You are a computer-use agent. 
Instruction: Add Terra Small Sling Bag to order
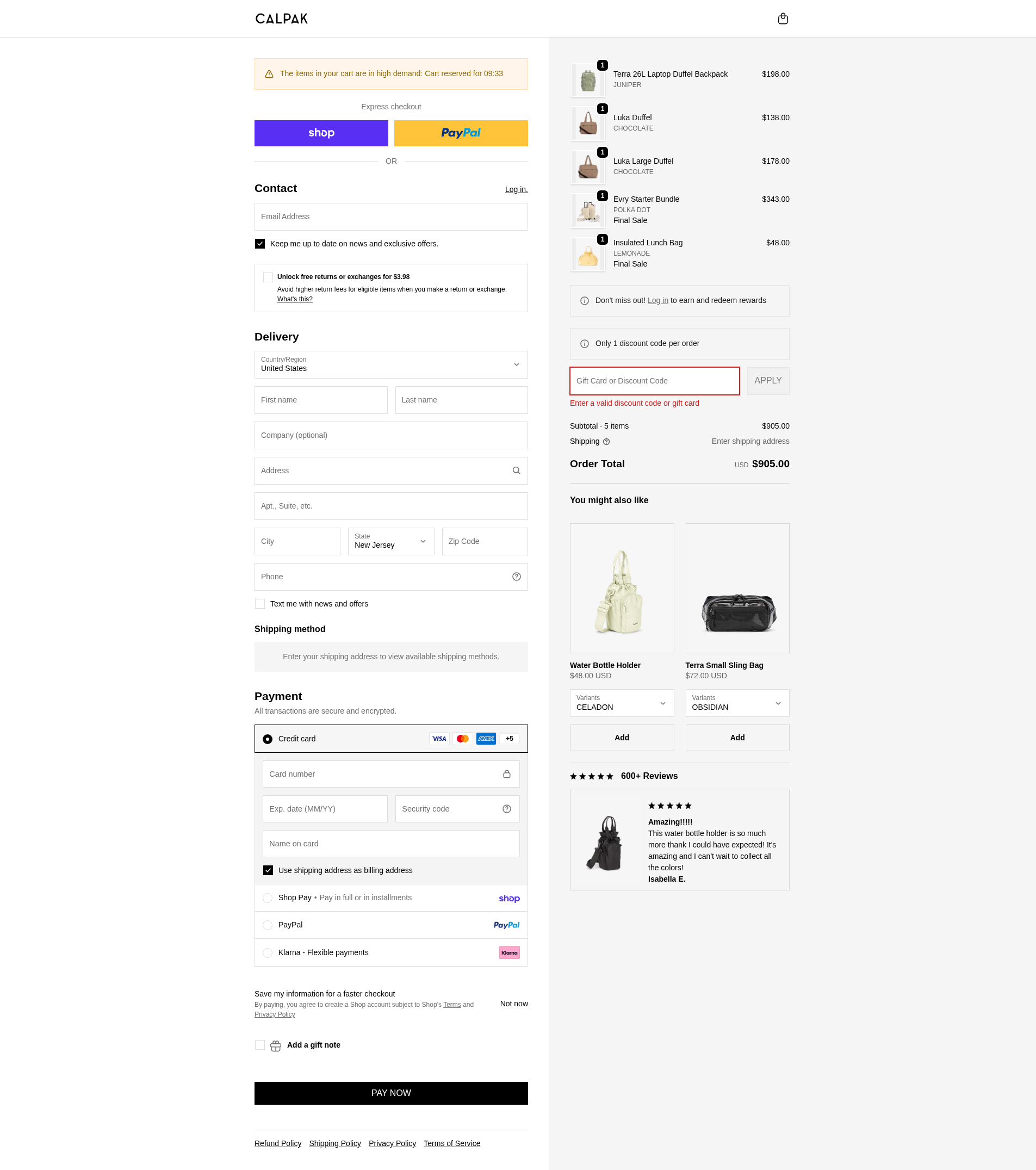coord(737,738)
